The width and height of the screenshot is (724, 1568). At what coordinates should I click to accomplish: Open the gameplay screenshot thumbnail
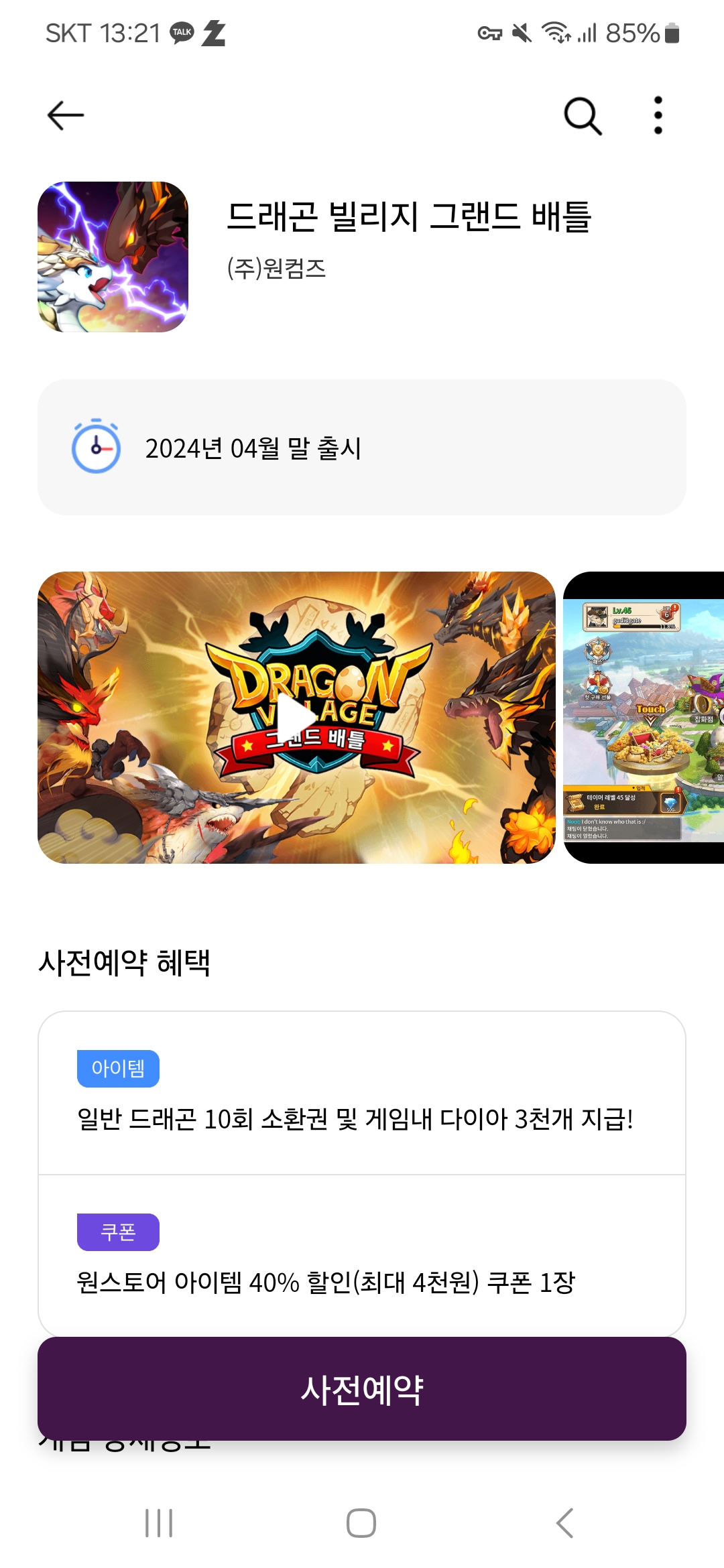(644, 718)
